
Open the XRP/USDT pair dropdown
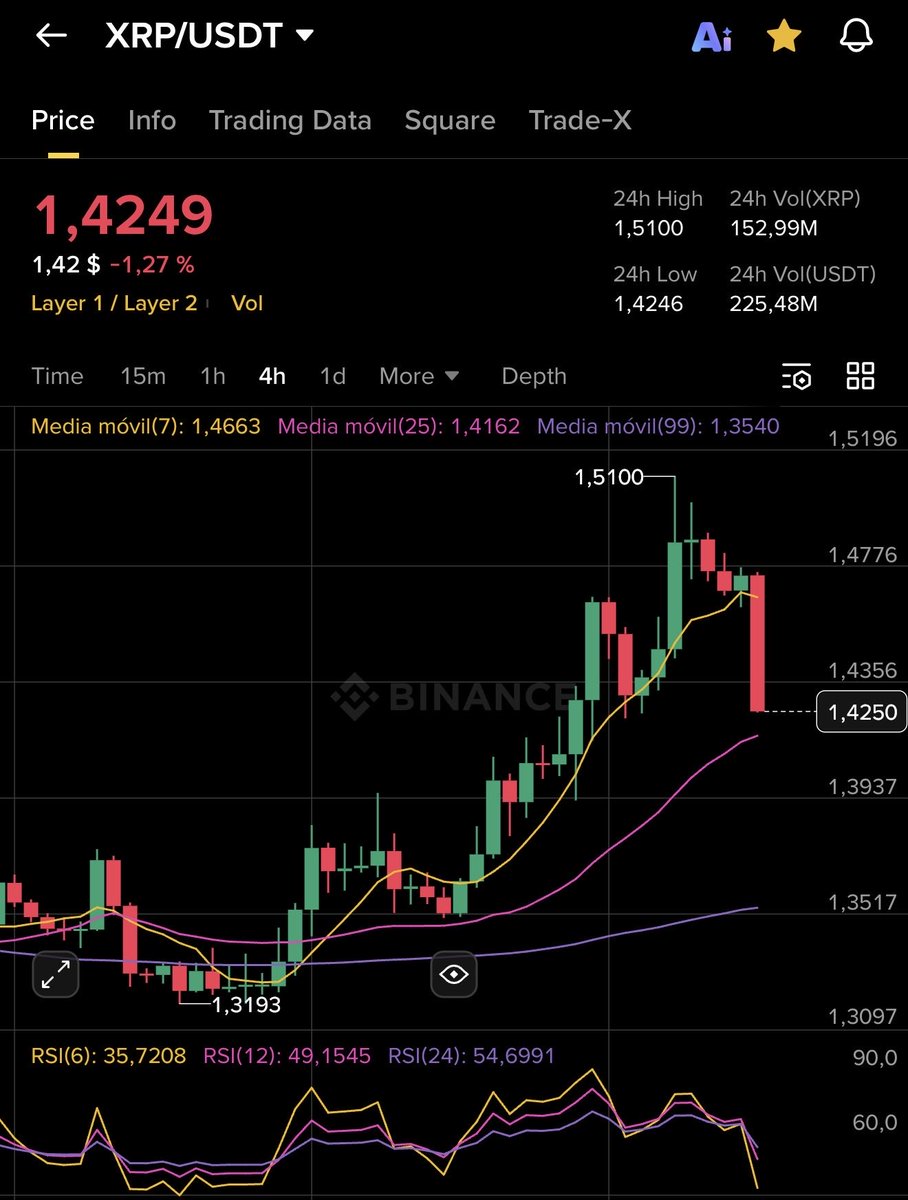pos(304,36)
